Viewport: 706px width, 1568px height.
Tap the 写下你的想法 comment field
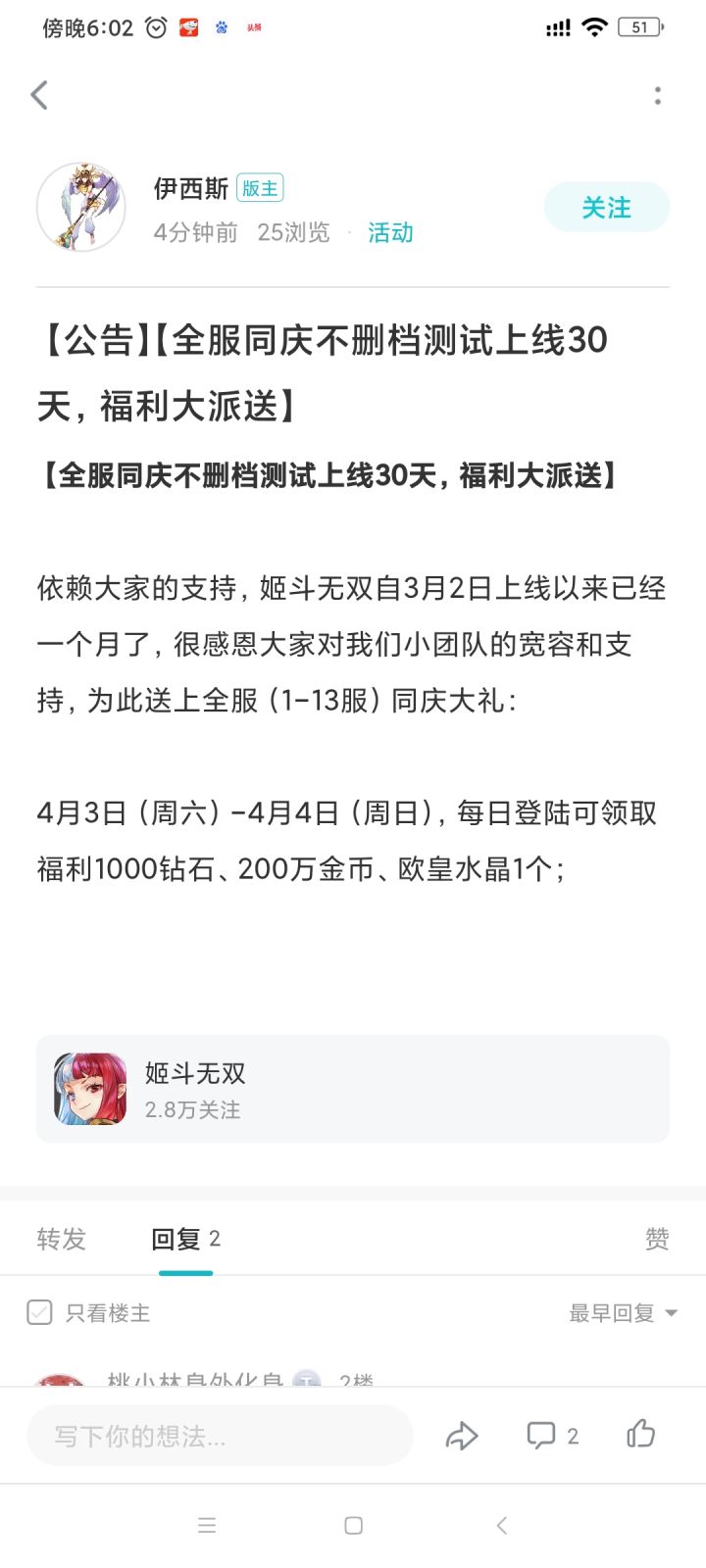click(220, 1436)
